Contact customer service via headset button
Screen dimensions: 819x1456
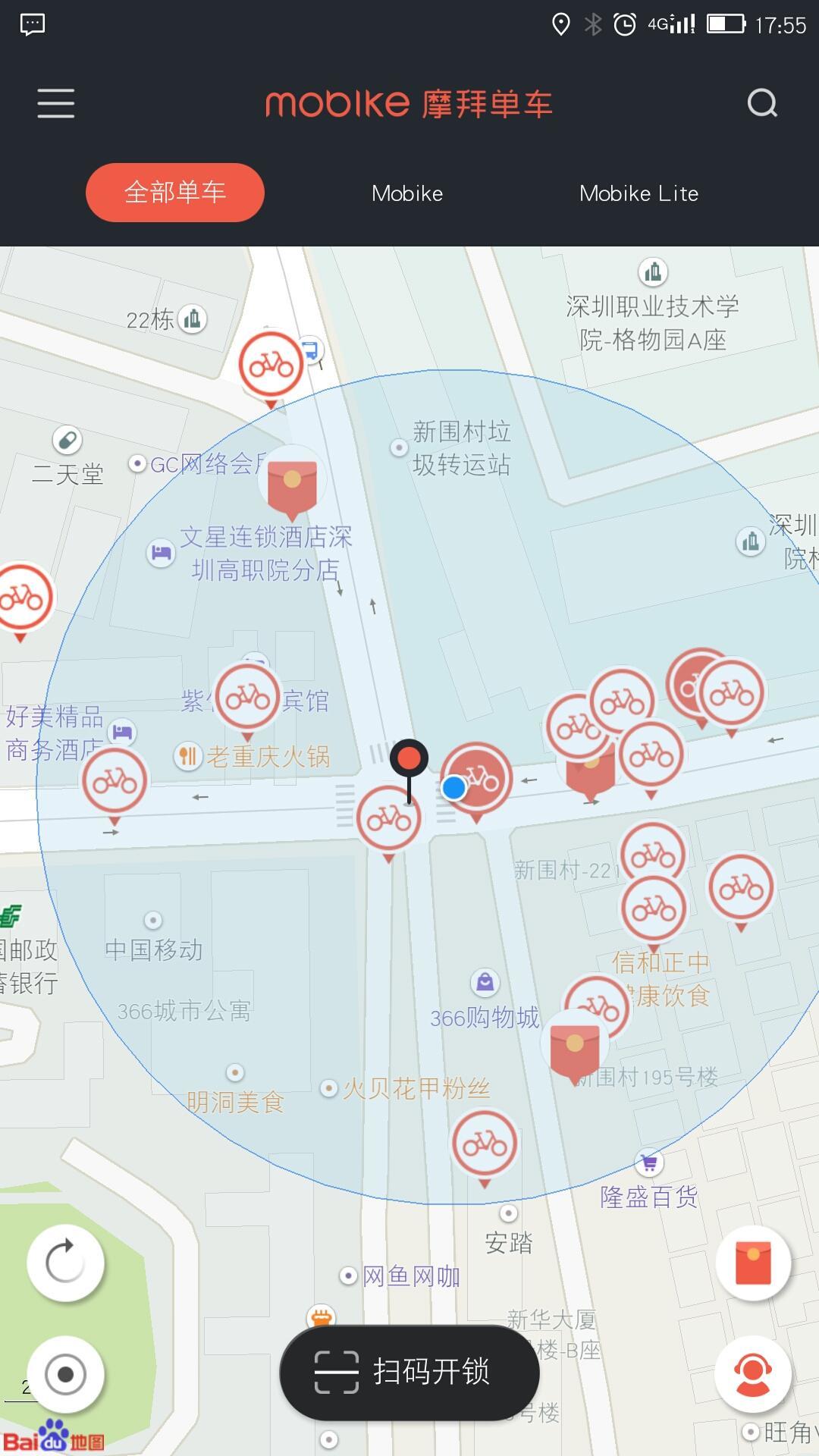pyautogui.click(x=753, y=1373)
